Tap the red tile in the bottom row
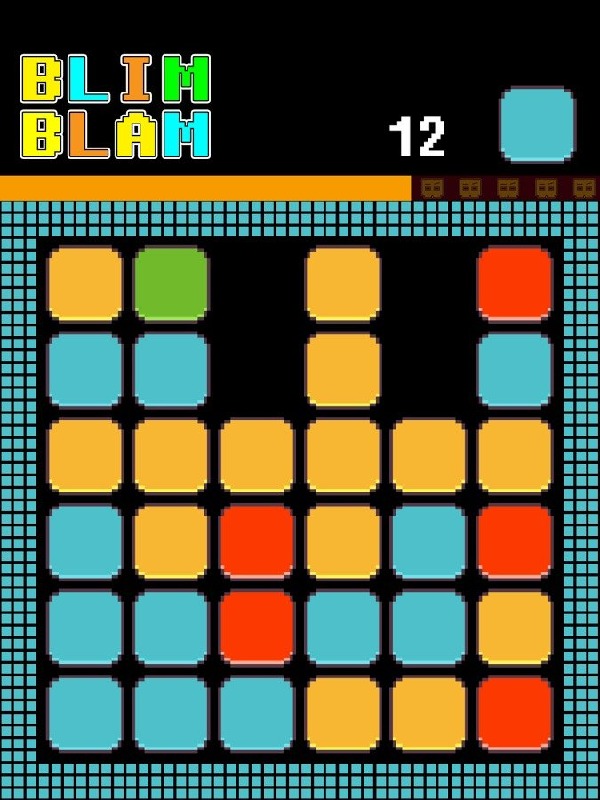The height and width of the screenshot is (800, 600). (515, 714)
